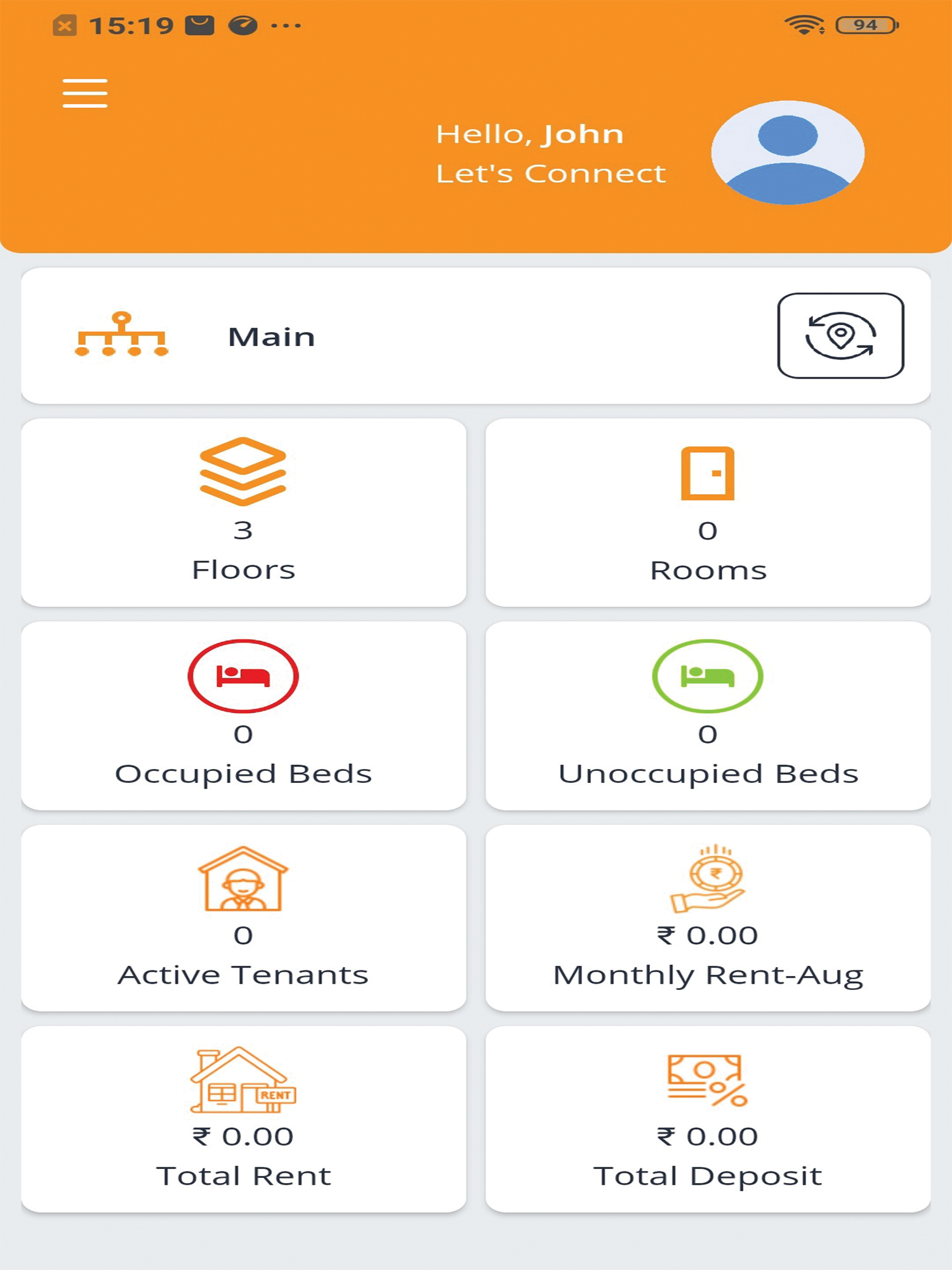
Task: View the Occupied Beds card
Action: coord(244,715)
